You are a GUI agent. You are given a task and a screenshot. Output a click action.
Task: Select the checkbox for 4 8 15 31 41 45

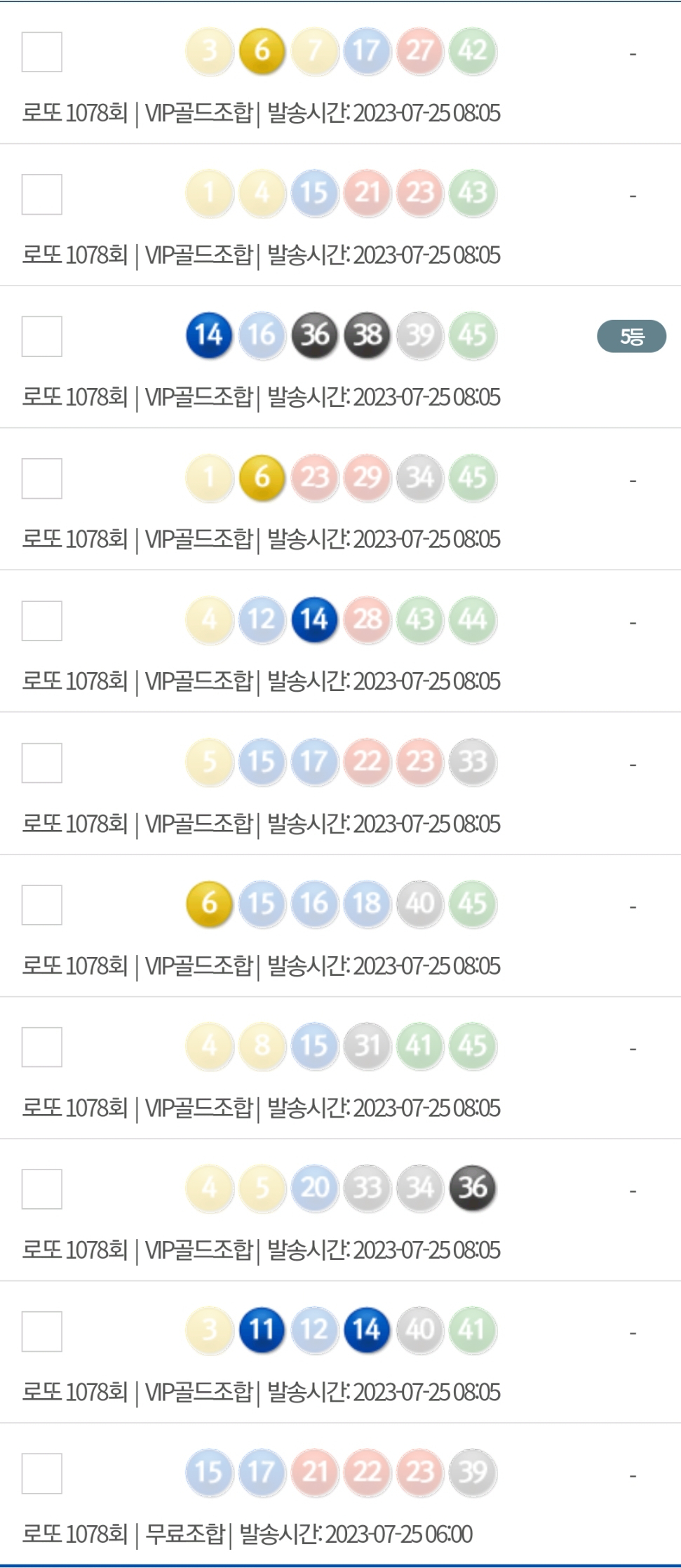point(42,1047)
